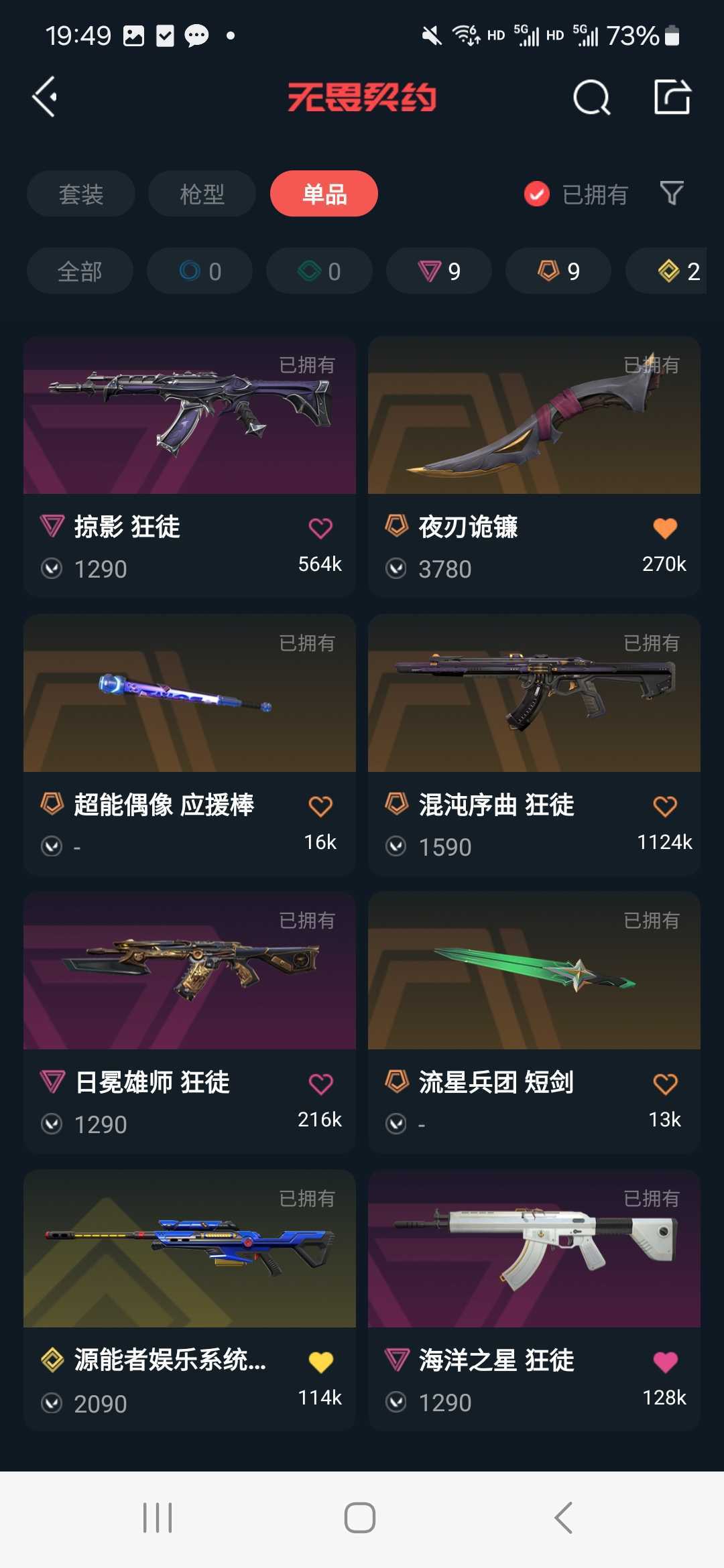Switch to the 套装 tab
This screenshot has height=1568, width=724.
coord(81,194)
